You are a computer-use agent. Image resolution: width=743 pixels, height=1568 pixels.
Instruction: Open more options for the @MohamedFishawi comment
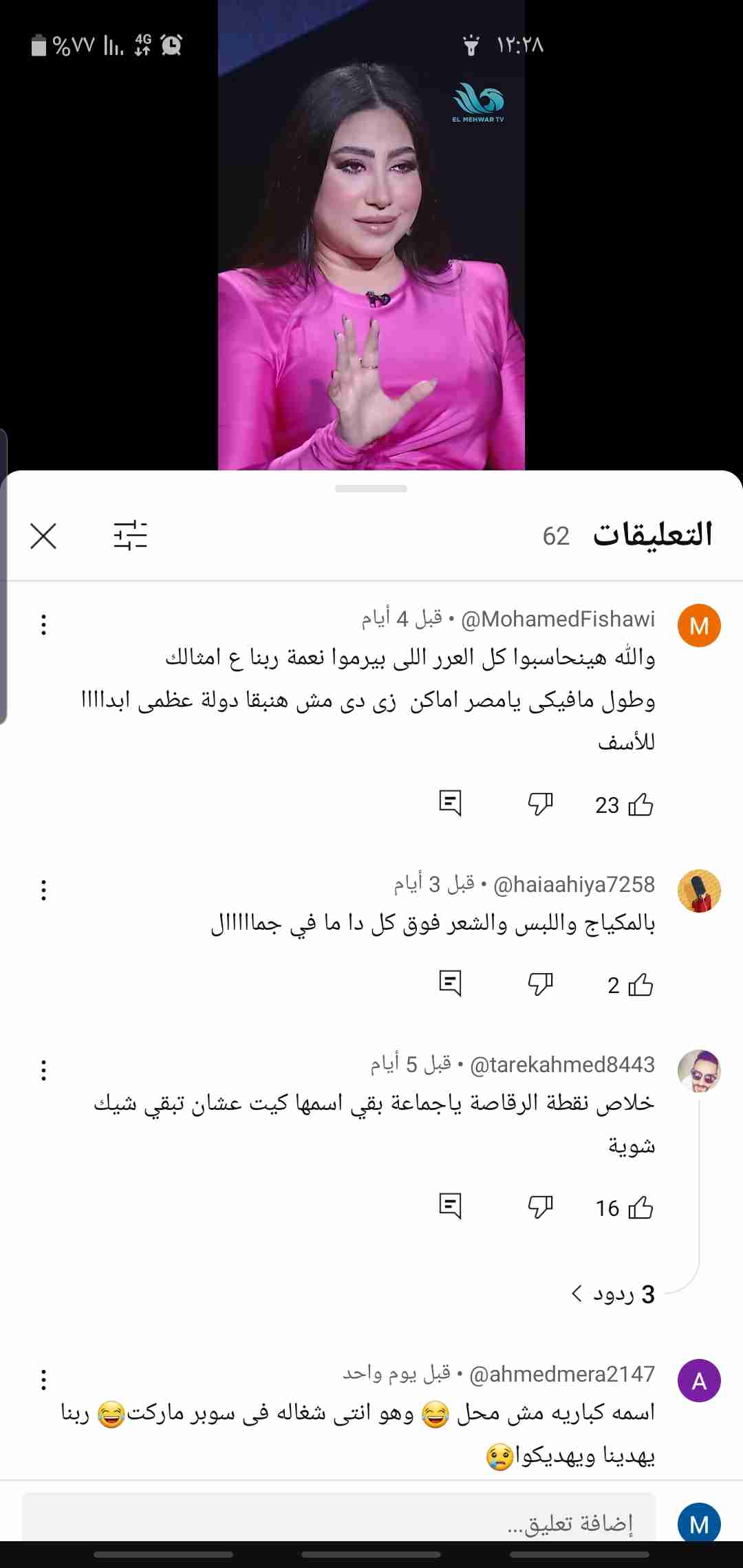[x=43, y=624]
